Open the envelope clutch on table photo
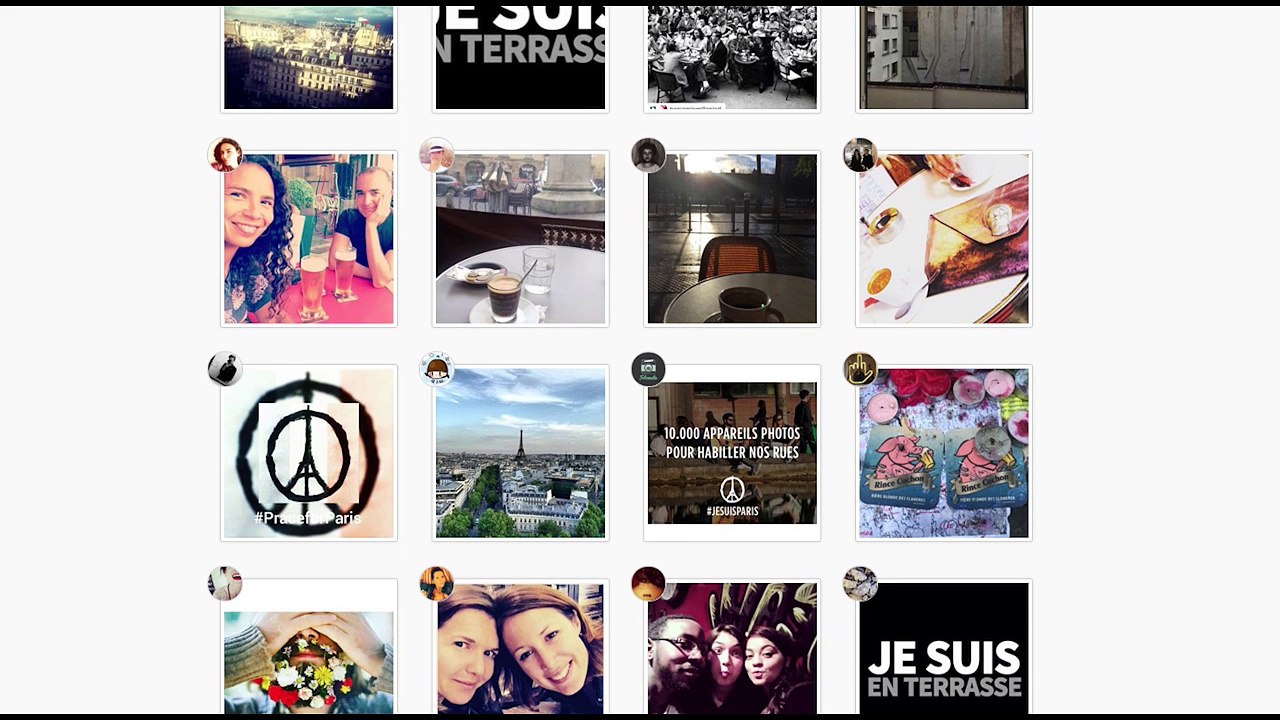Image resolution: width=1280 pixels, height=720 pixels. tap(943, 239)
